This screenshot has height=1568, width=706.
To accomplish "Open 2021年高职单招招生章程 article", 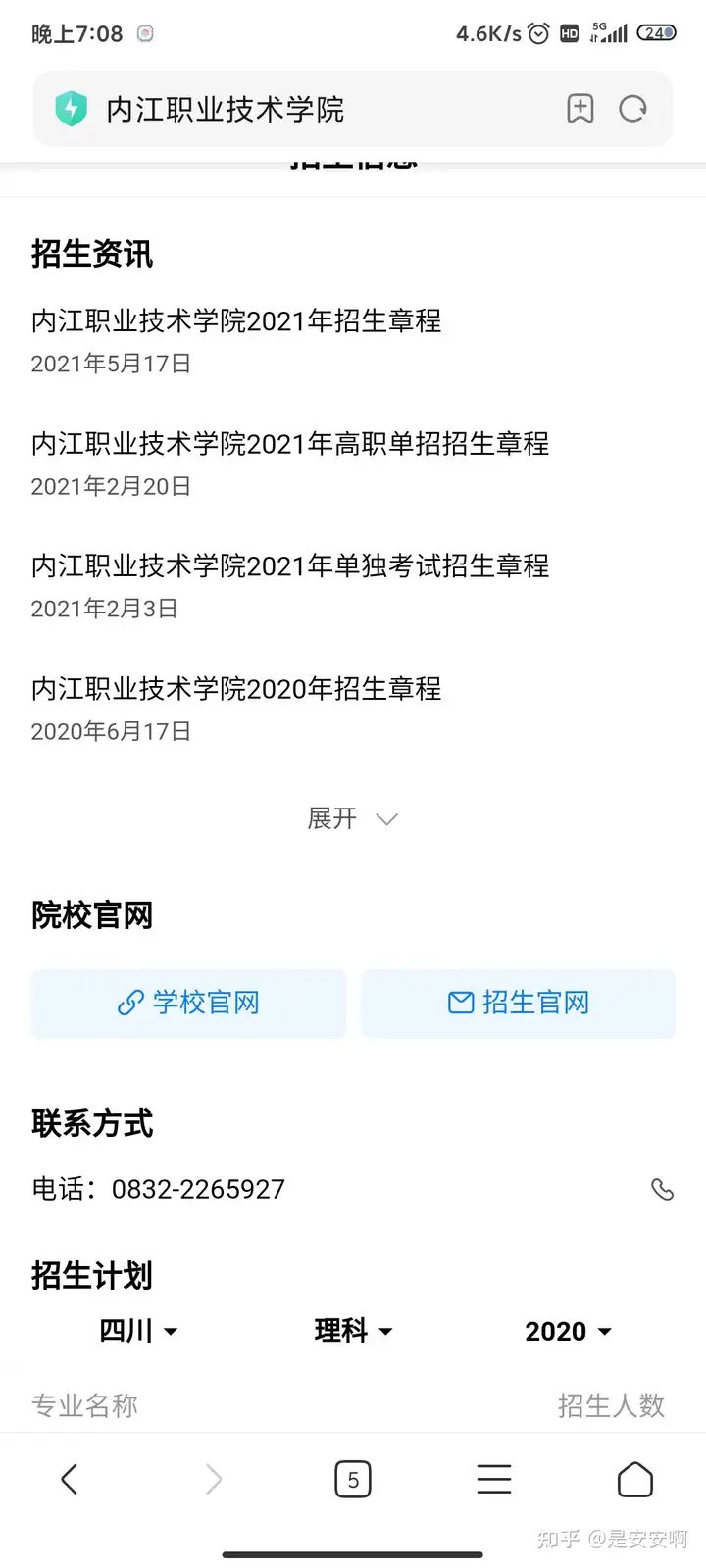I will [x=290, y=443].
